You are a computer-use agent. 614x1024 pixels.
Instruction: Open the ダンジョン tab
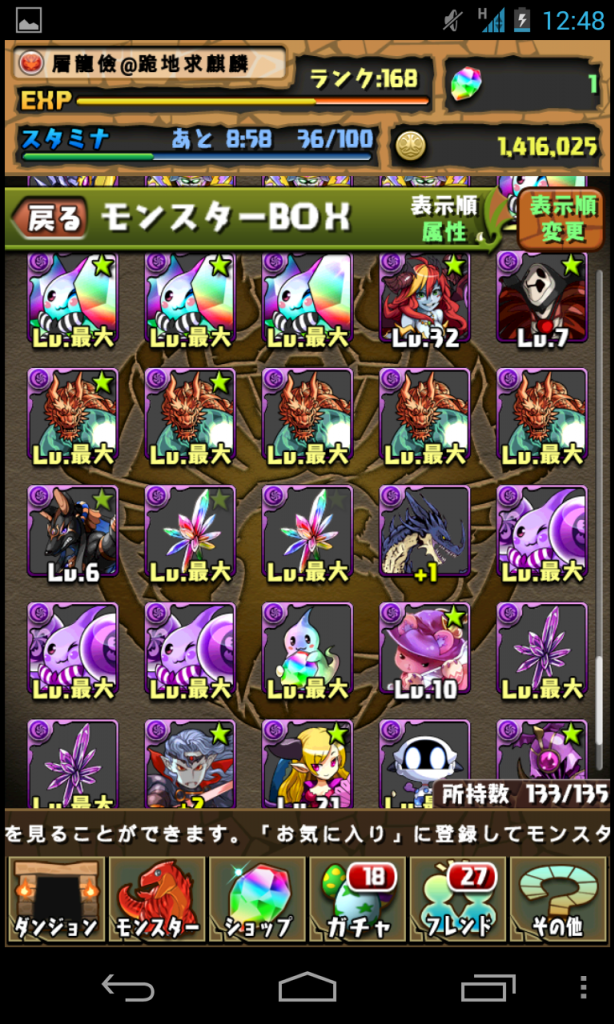[56, 899]
